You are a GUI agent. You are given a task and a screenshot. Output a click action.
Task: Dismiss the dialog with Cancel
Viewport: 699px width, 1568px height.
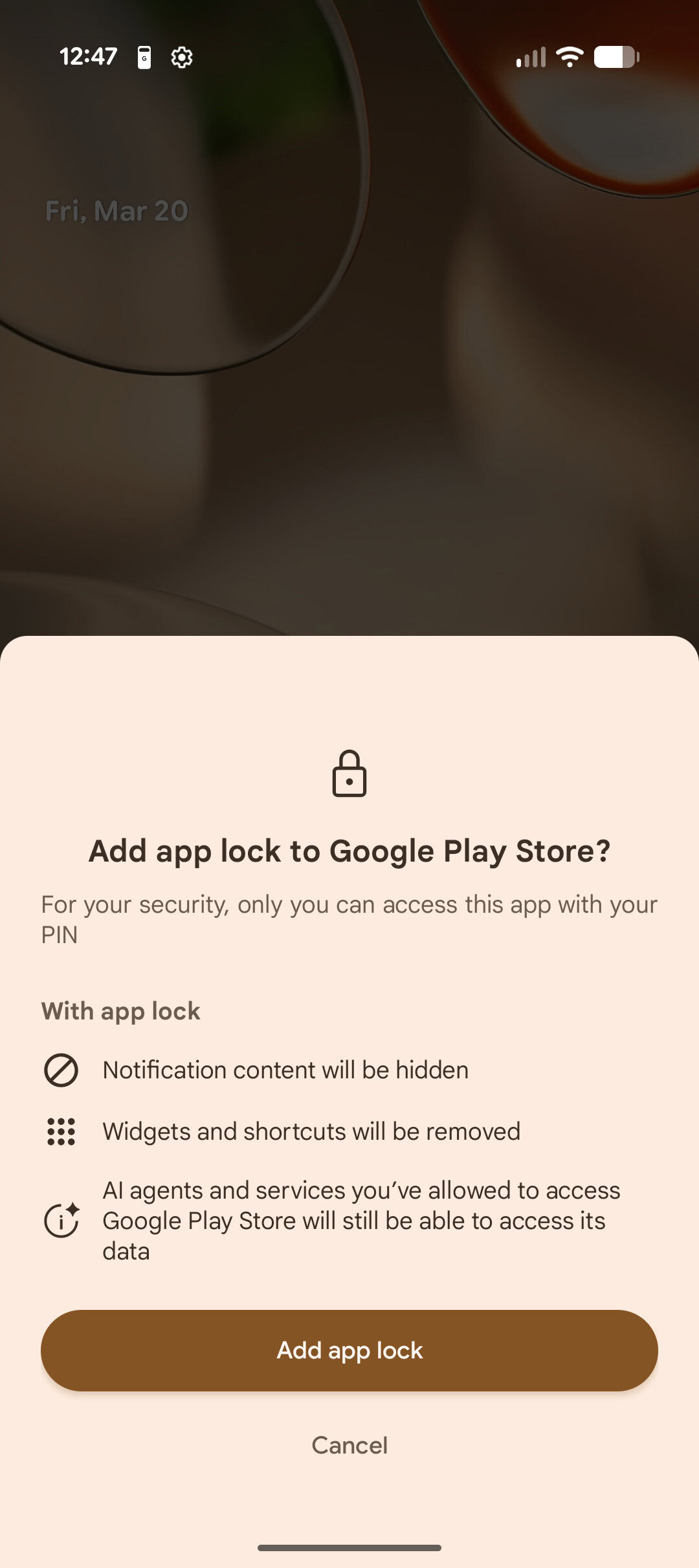point(349,1445)
